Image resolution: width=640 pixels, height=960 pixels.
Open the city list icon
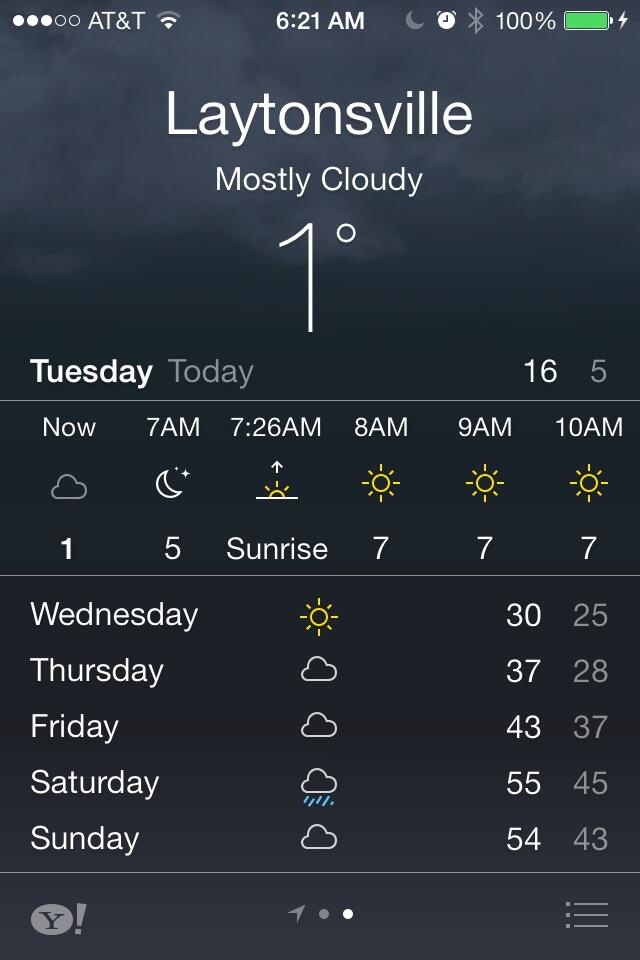point(587,914)
